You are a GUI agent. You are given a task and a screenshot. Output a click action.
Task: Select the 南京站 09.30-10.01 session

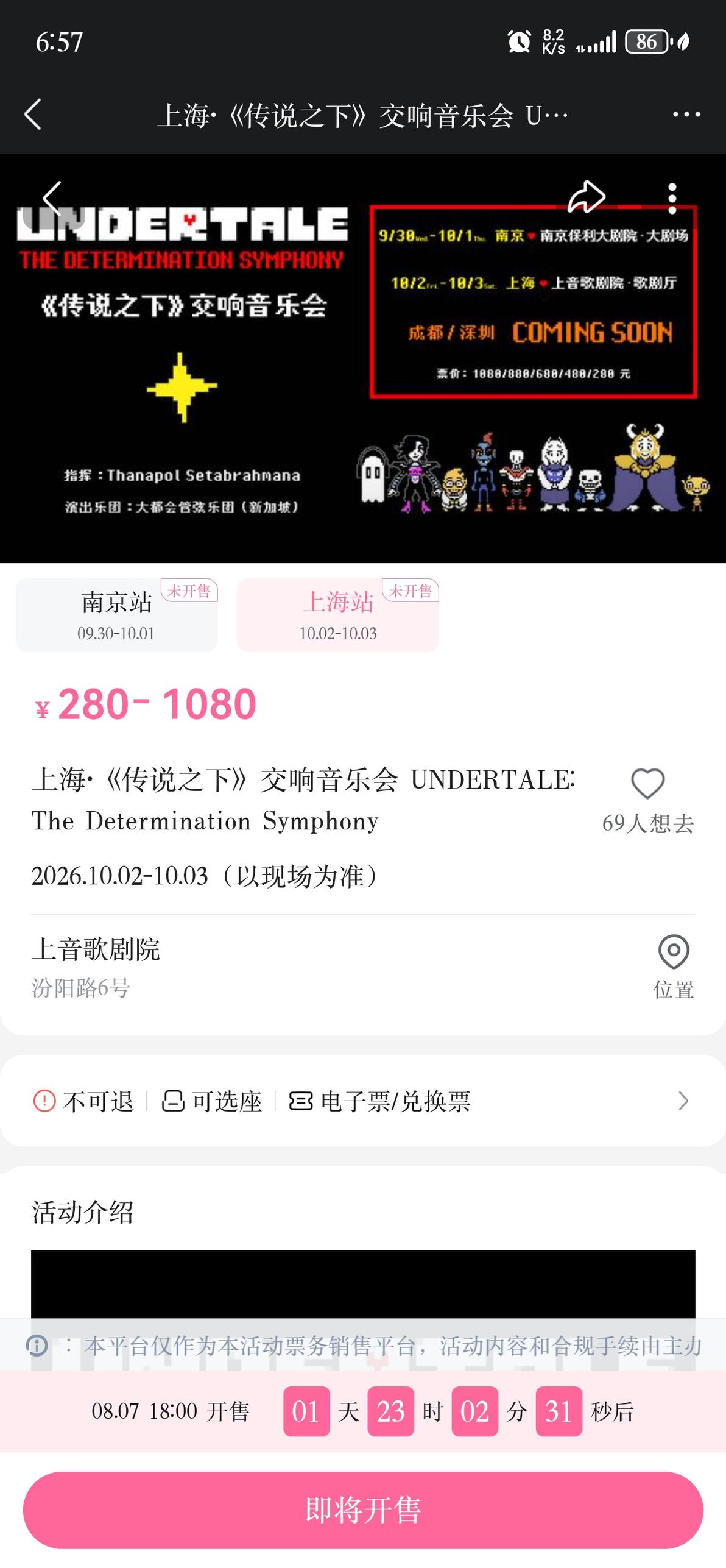tap(116, 615)
